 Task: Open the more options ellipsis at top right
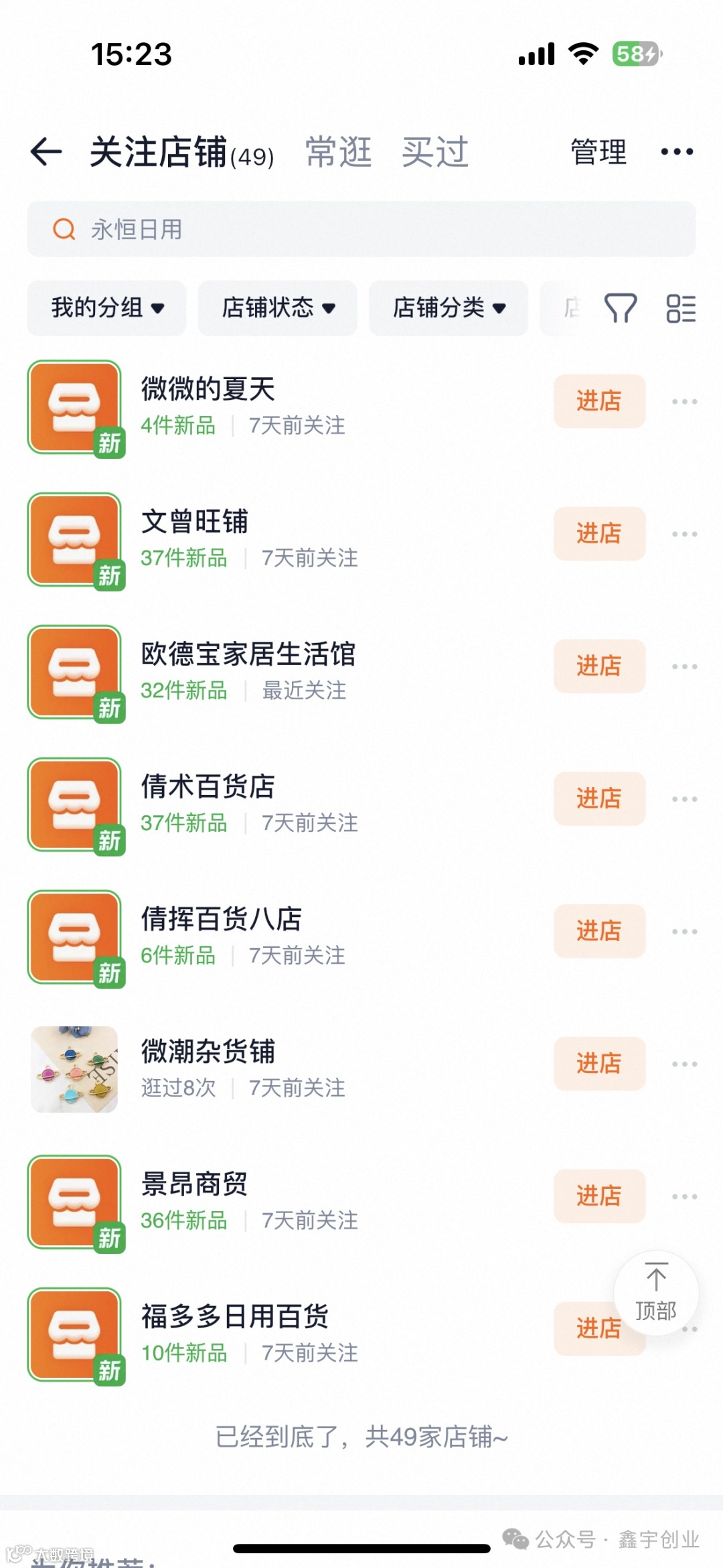(677, 151)
